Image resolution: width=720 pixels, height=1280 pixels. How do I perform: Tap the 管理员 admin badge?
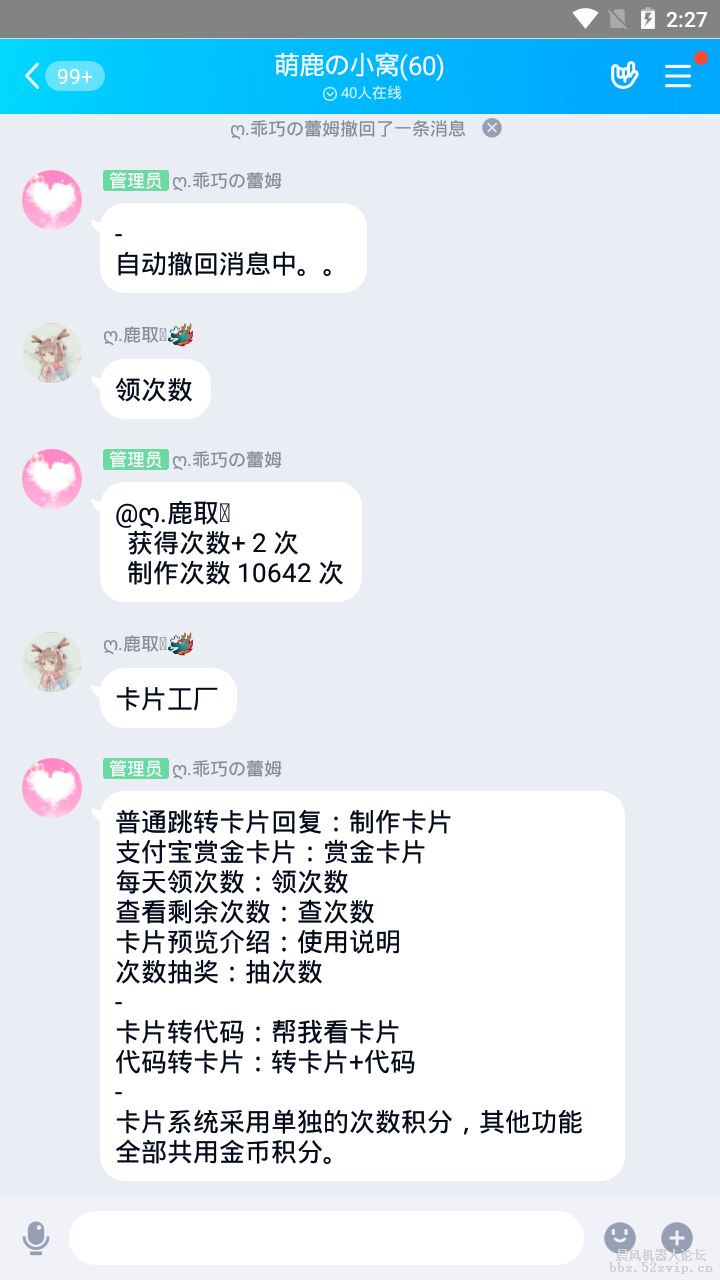click(x=135, y=181)
